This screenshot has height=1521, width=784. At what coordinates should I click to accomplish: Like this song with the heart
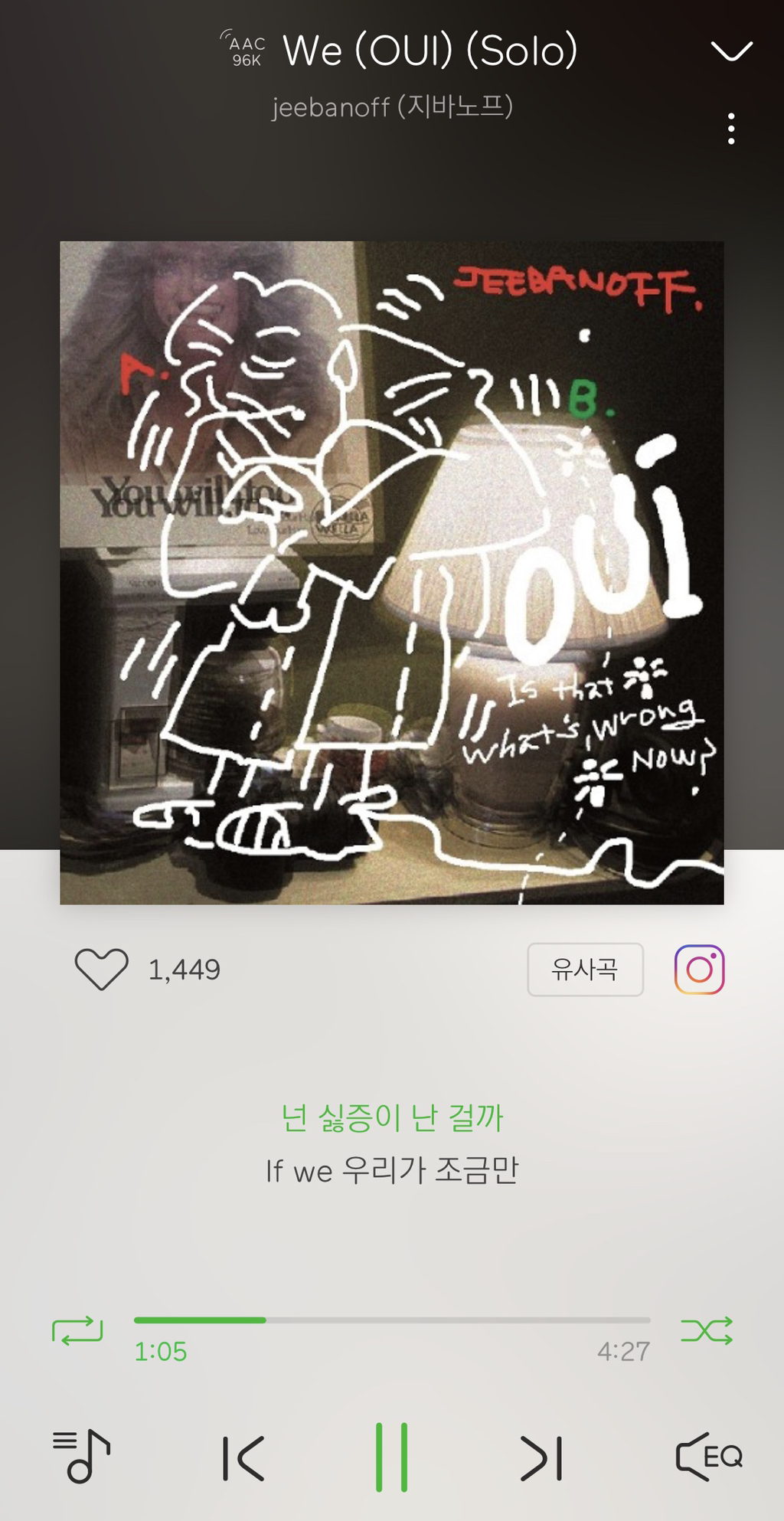[101, 969]
